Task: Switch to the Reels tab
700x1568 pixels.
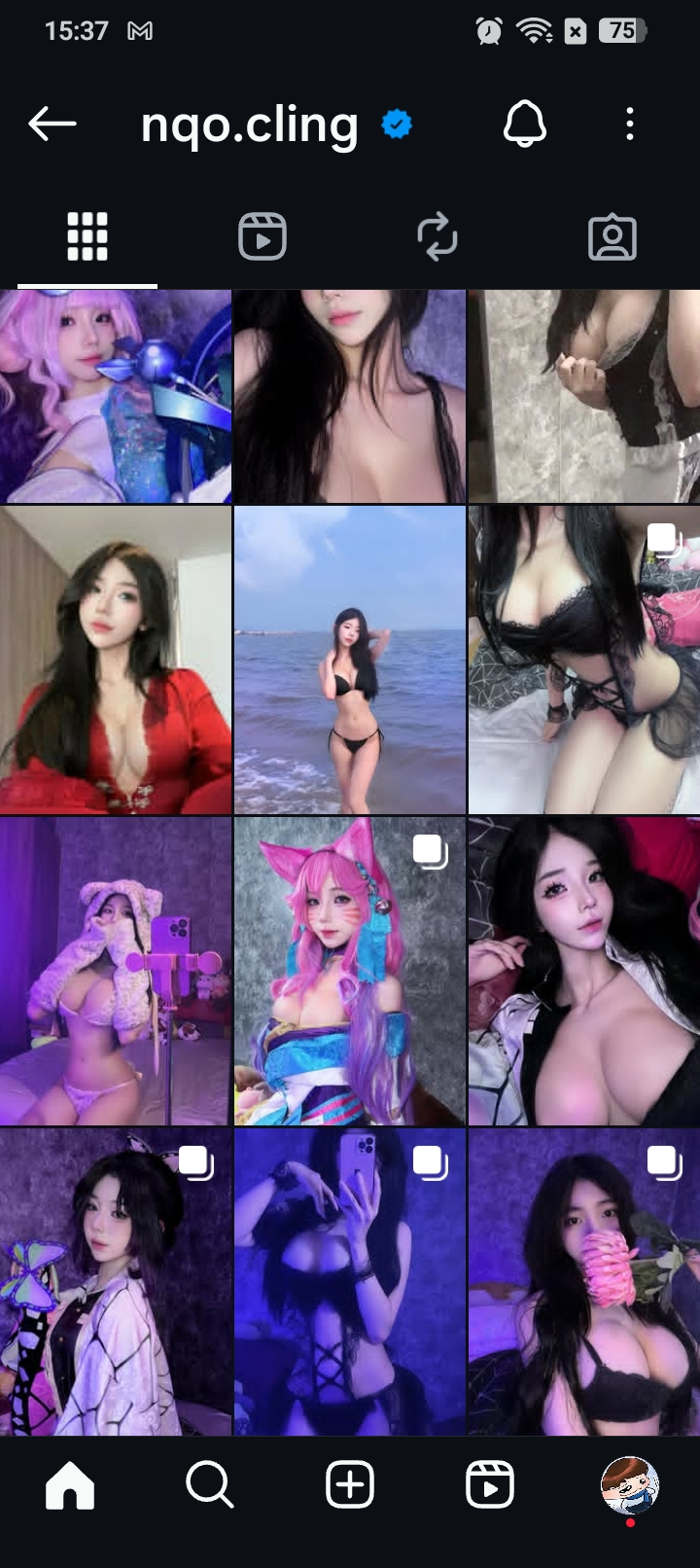Action: click(x=262, y=236)
